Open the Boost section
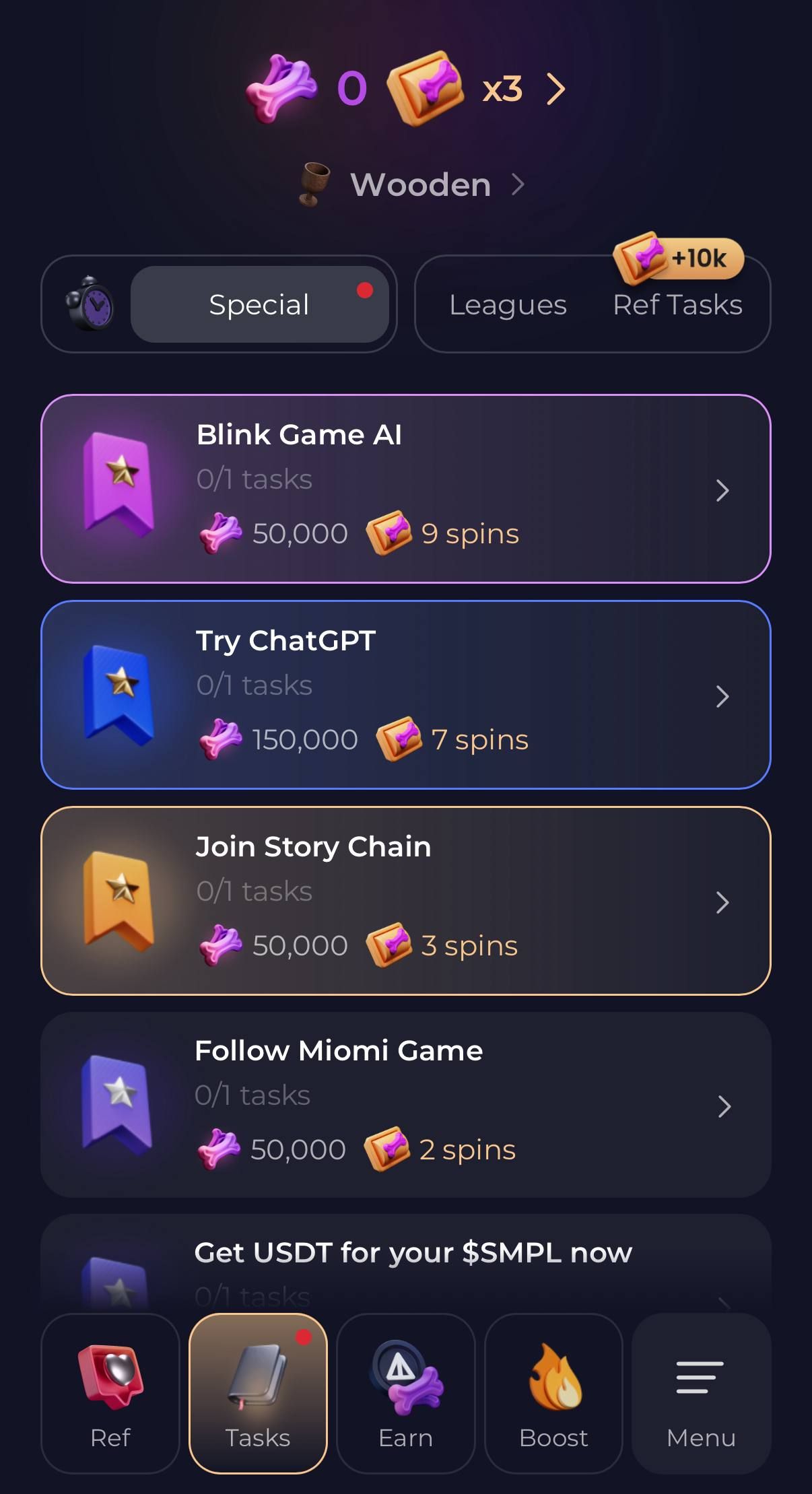 (553, 1393)
